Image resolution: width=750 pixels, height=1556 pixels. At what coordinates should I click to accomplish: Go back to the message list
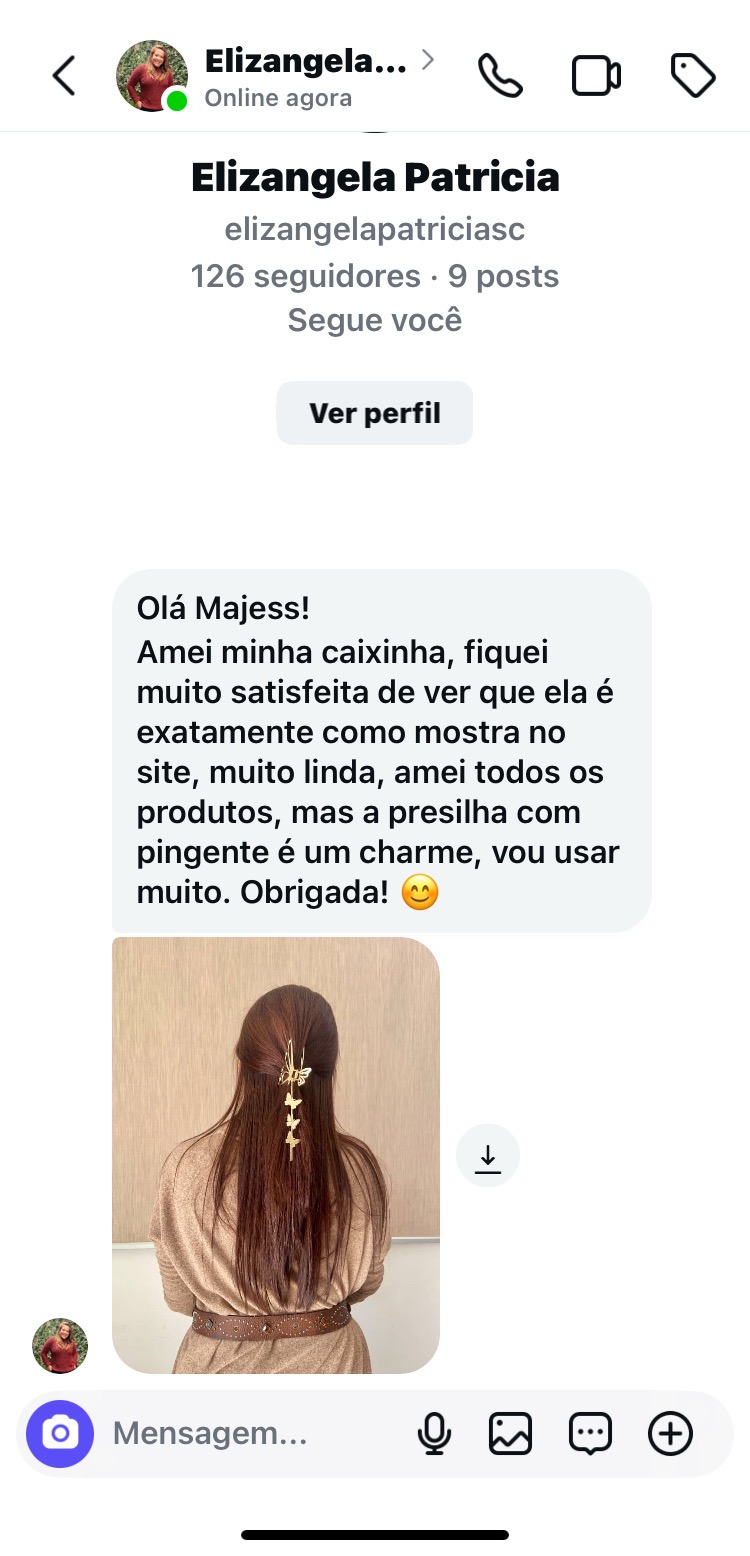point(64,76)
